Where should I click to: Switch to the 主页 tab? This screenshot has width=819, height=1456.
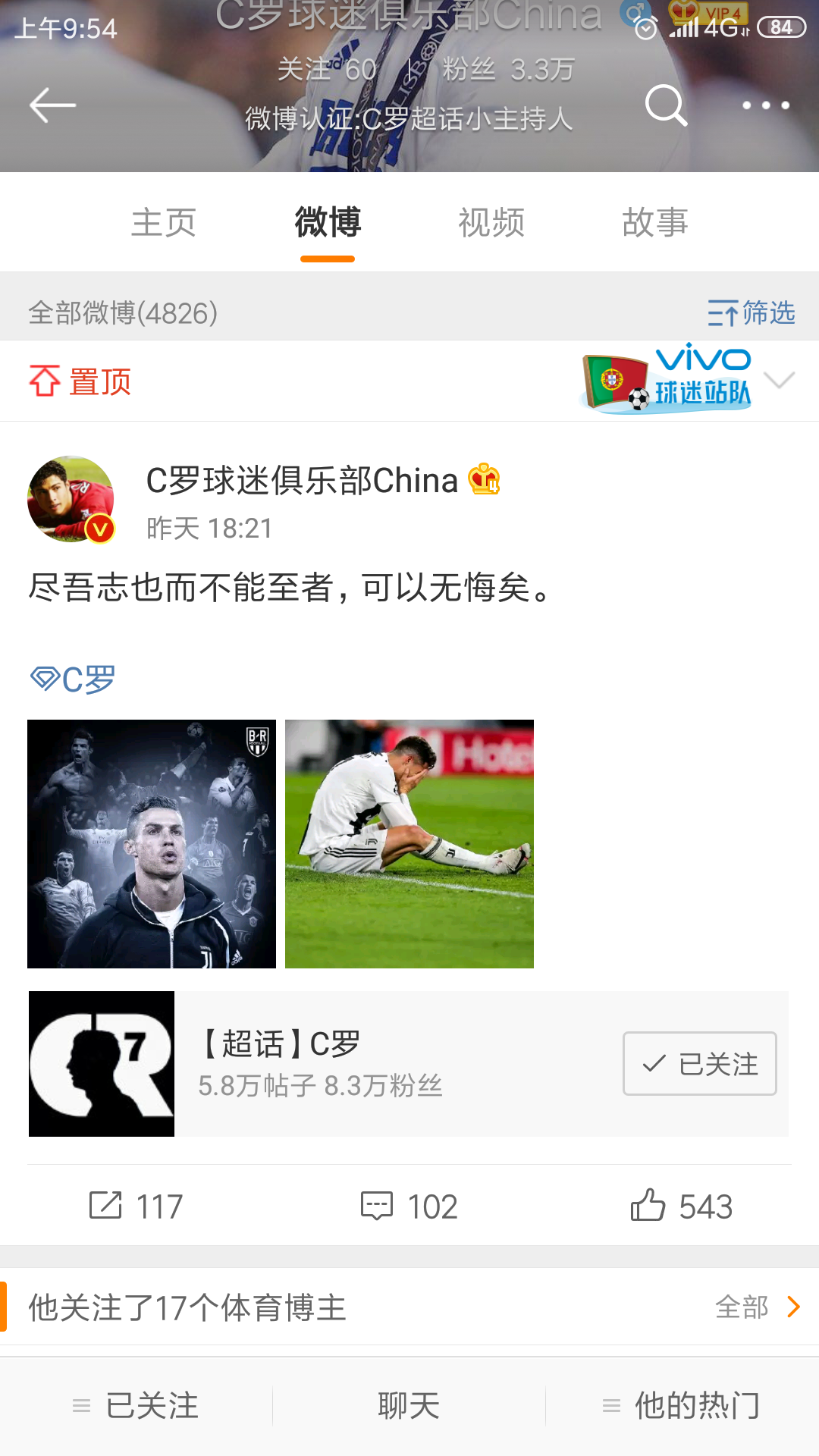click(164, 223)
